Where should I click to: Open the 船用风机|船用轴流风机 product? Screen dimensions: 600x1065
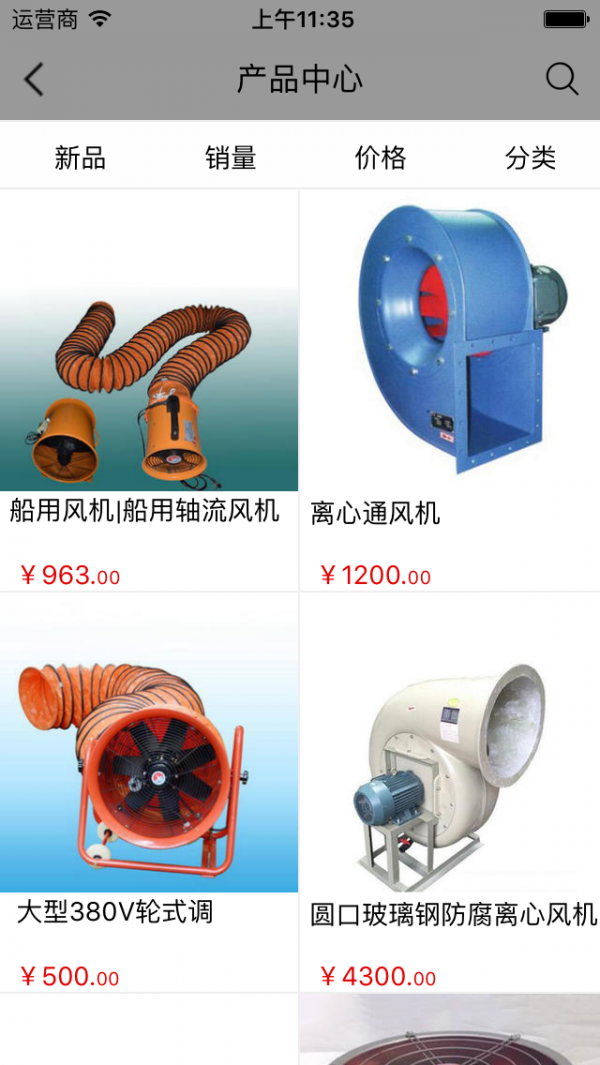pyautogui.click(x=149, y=391)
